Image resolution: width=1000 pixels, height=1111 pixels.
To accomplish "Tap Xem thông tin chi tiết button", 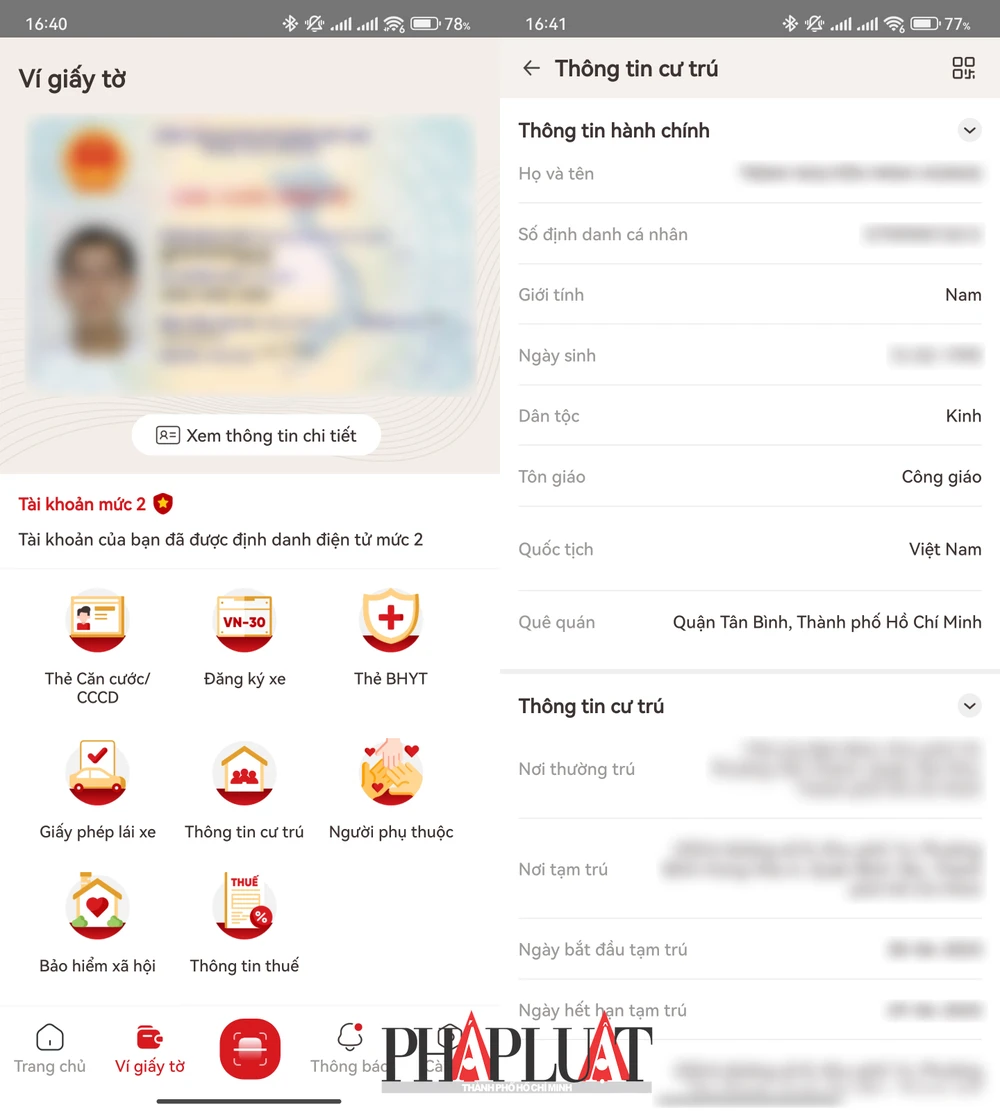I will point(256,435).
